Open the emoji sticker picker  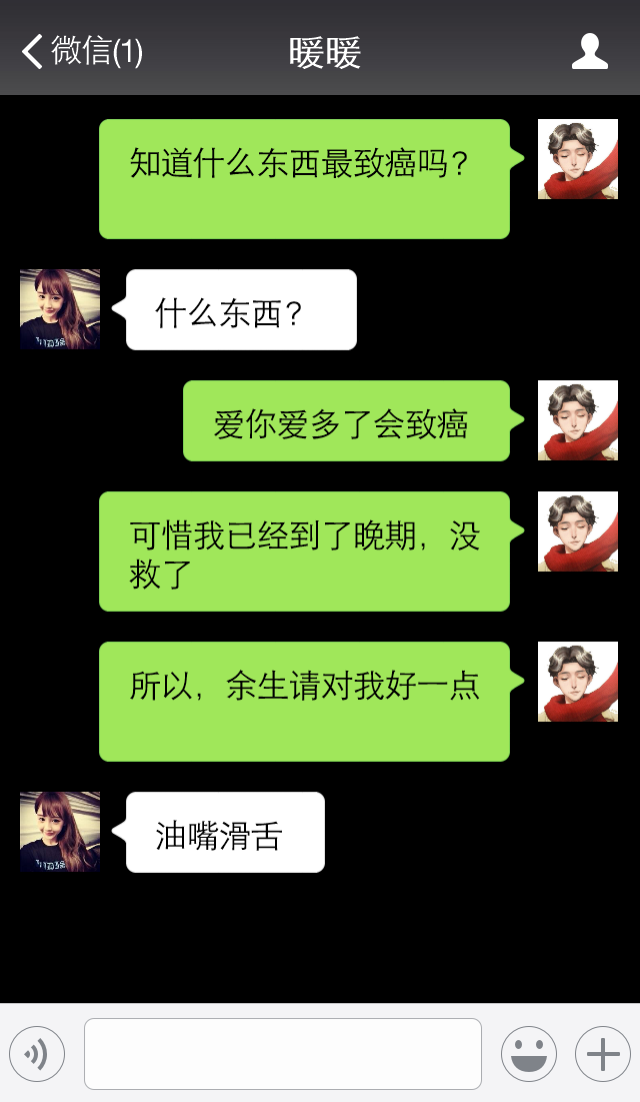(528, 1054)
